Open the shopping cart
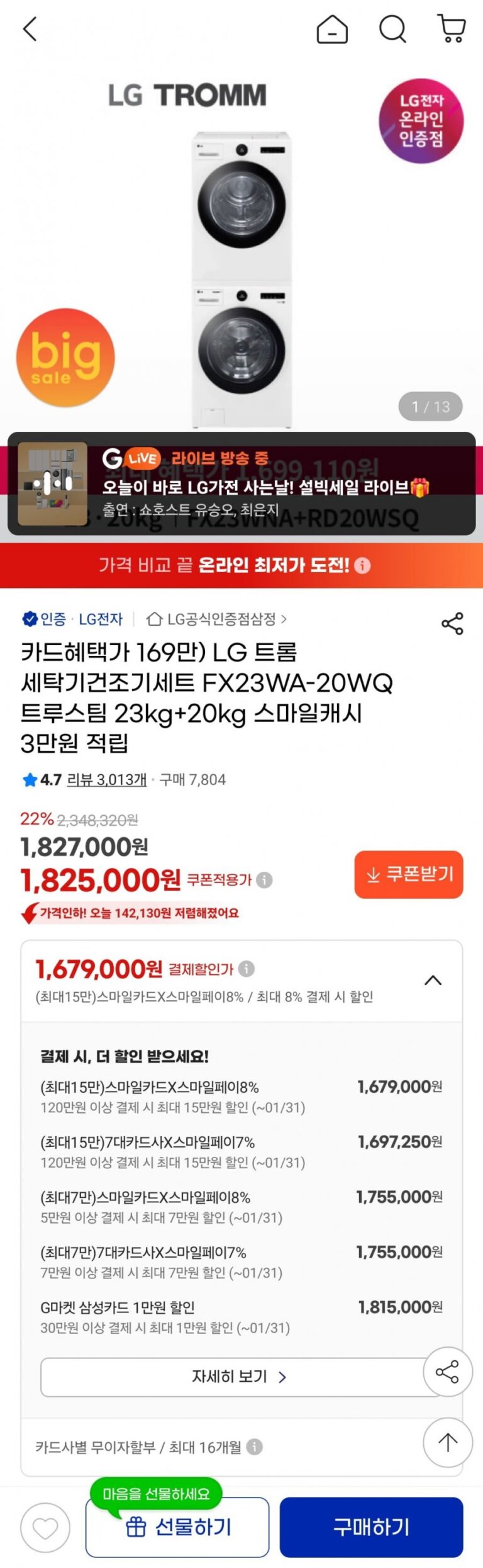483x1568 pixels. (451, 29)
